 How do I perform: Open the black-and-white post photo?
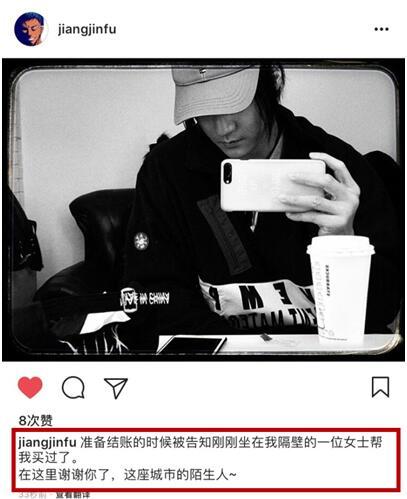(203, 210)
